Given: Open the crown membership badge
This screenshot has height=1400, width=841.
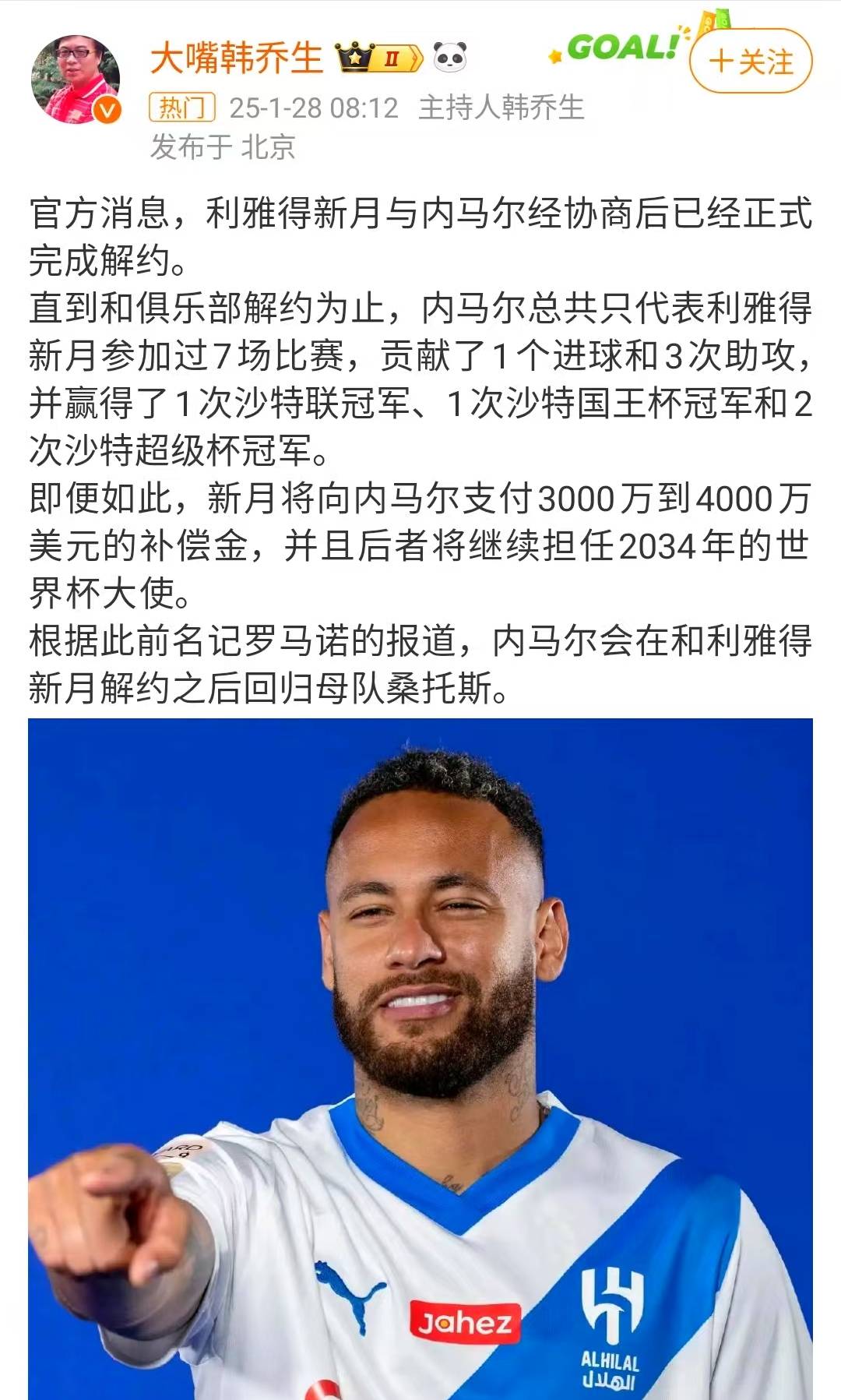Looking at the screenshot, I should (378, 58).
